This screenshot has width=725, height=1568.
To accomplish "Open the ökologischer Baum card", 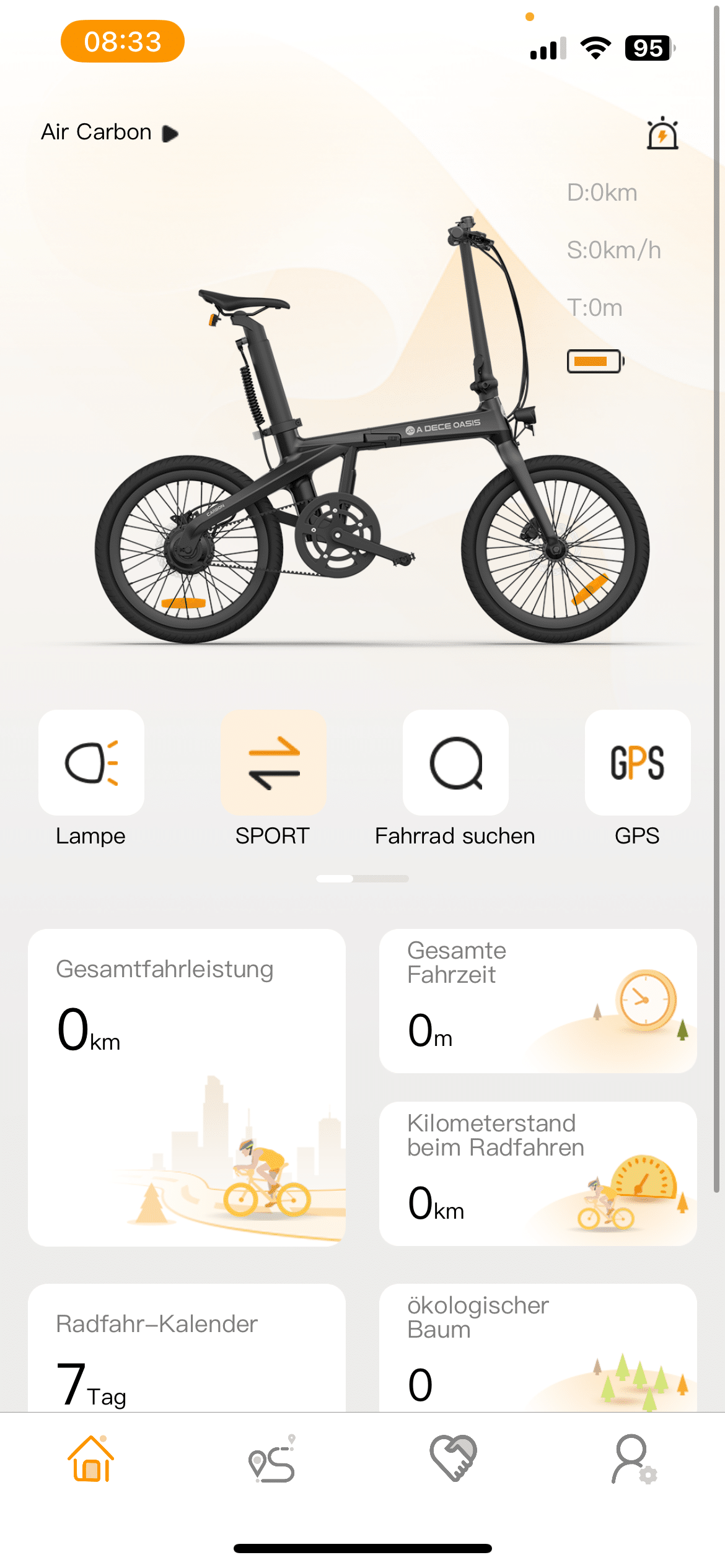I will coord(538,1348).
